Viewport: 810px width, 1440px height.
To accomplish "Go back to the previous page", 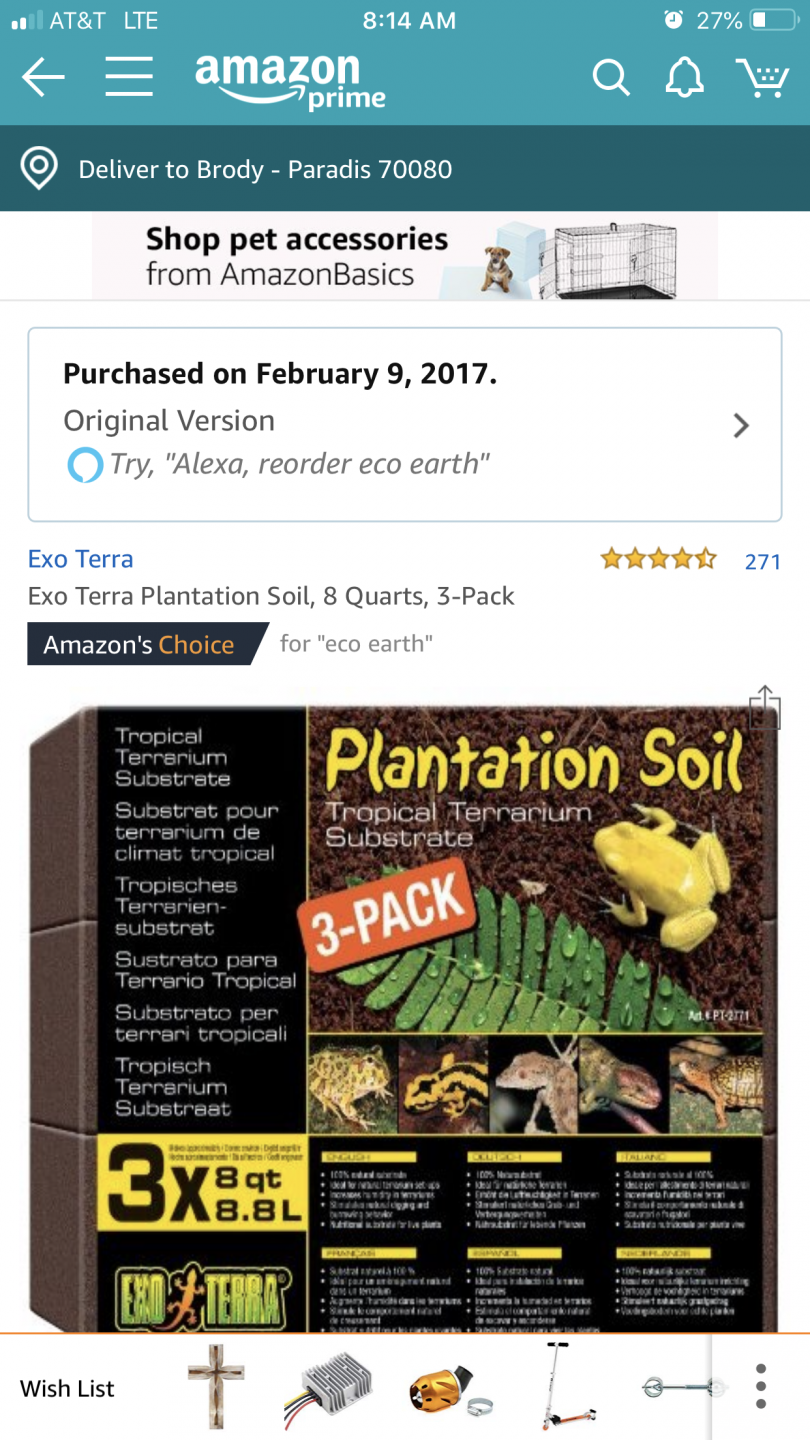I will point(43,77).
